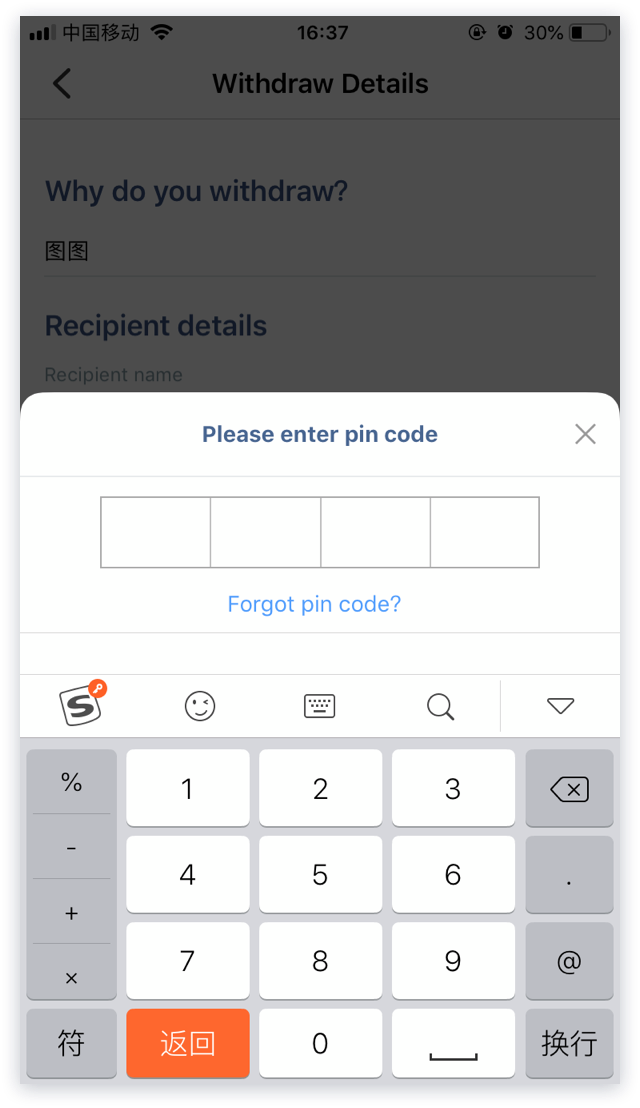
Task: Tap the Forgot pin code link
Action: pos(314,604)
